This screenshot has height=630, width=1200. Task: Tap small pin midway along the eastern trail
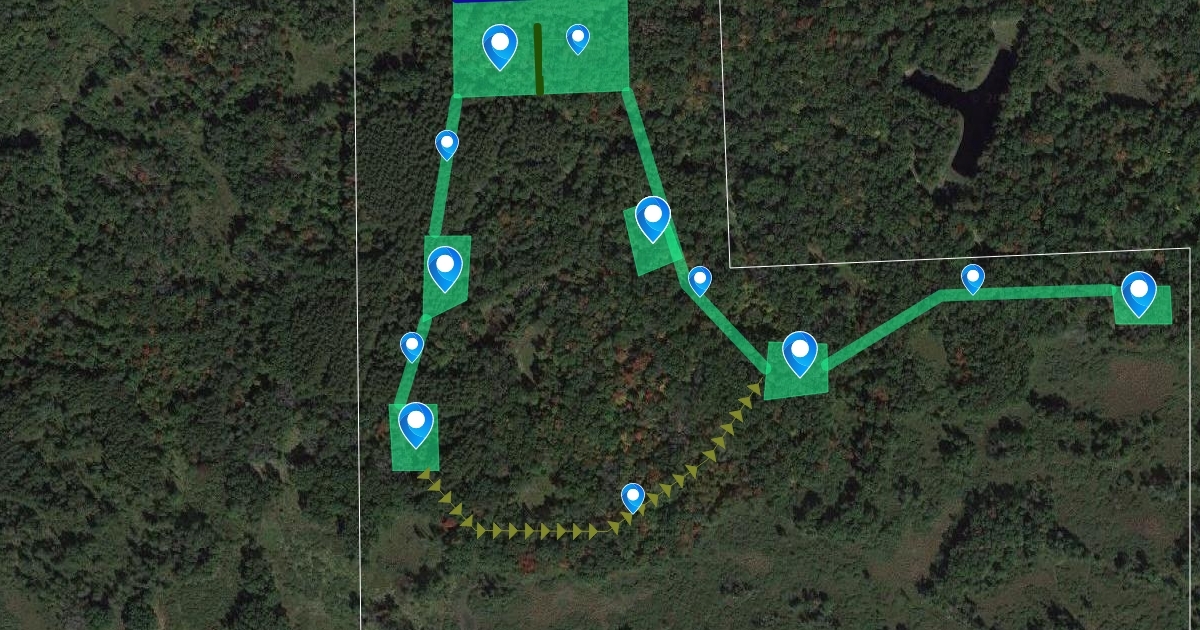click(x=972, y=278)
